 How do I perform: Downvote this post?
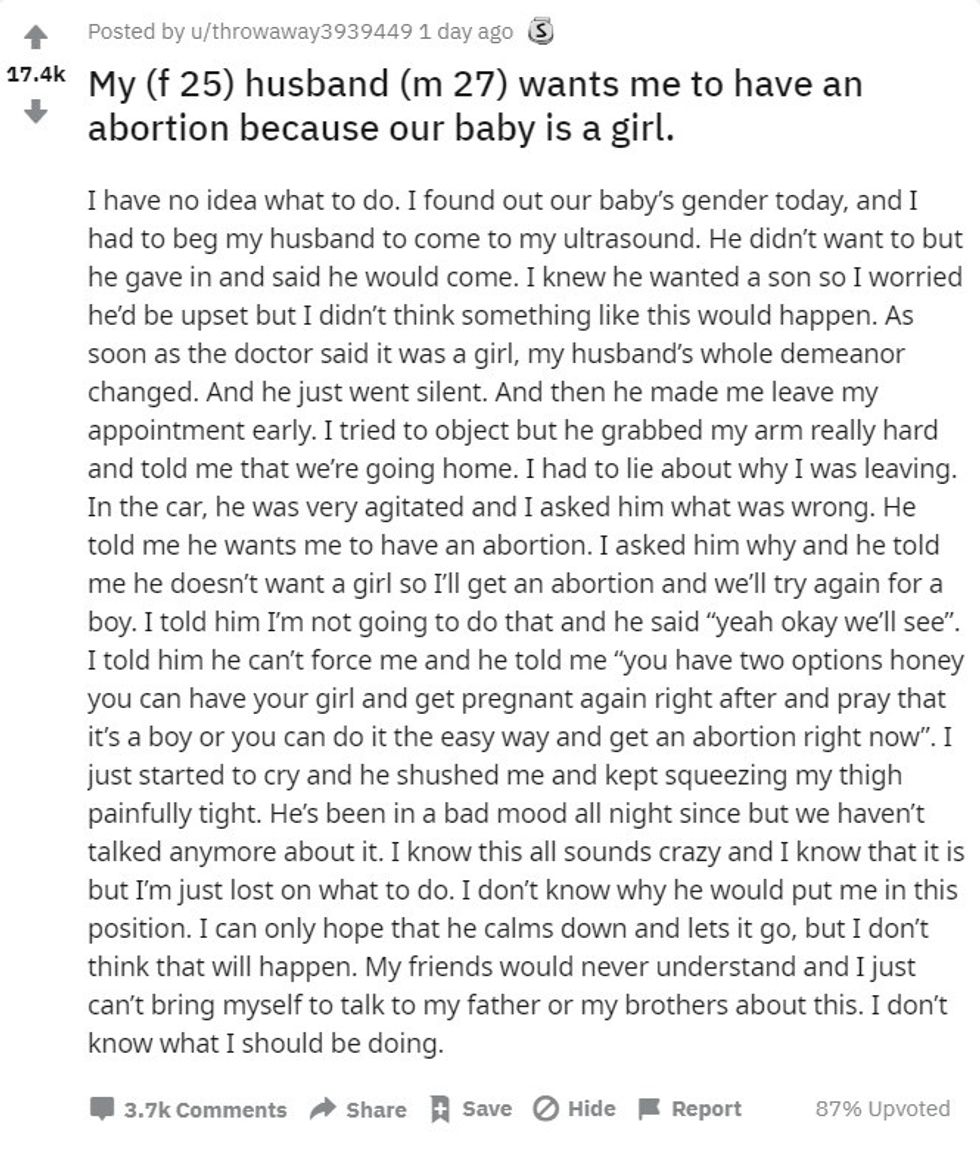pos(36,111)
